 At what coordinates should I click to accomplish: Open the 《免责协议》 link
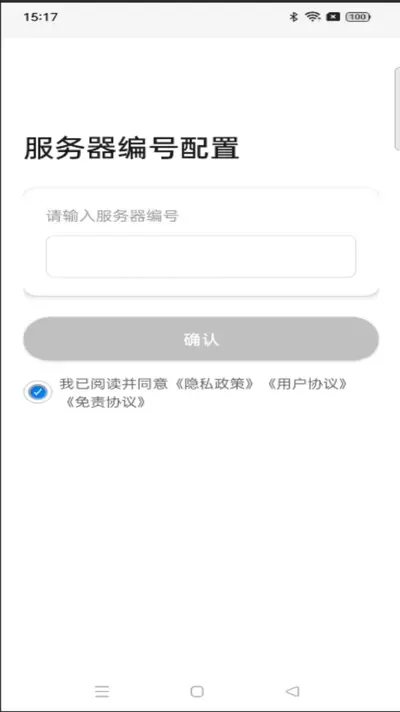tap(105, 402)
